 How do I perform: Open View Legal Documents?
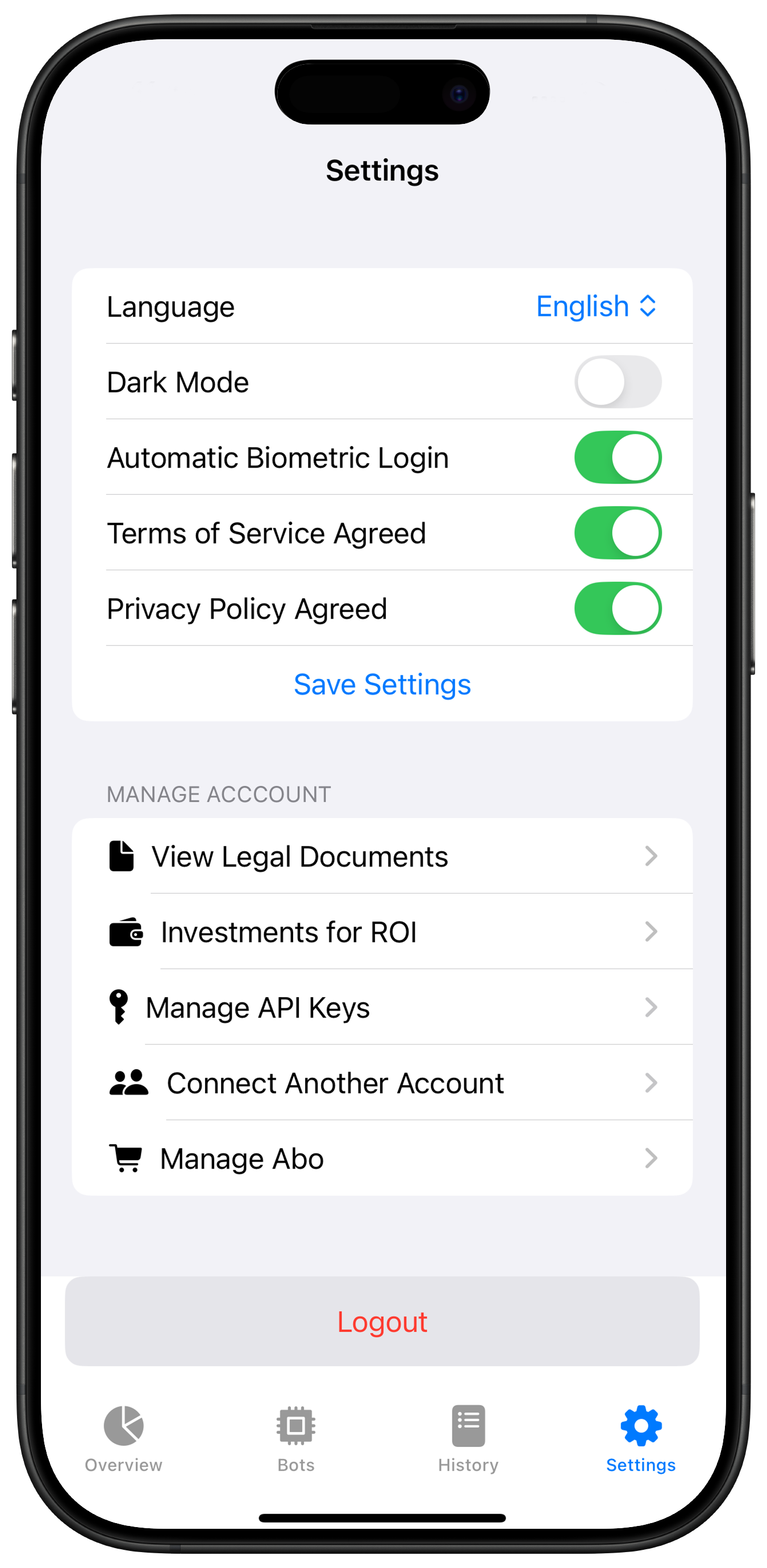point(382,856)
